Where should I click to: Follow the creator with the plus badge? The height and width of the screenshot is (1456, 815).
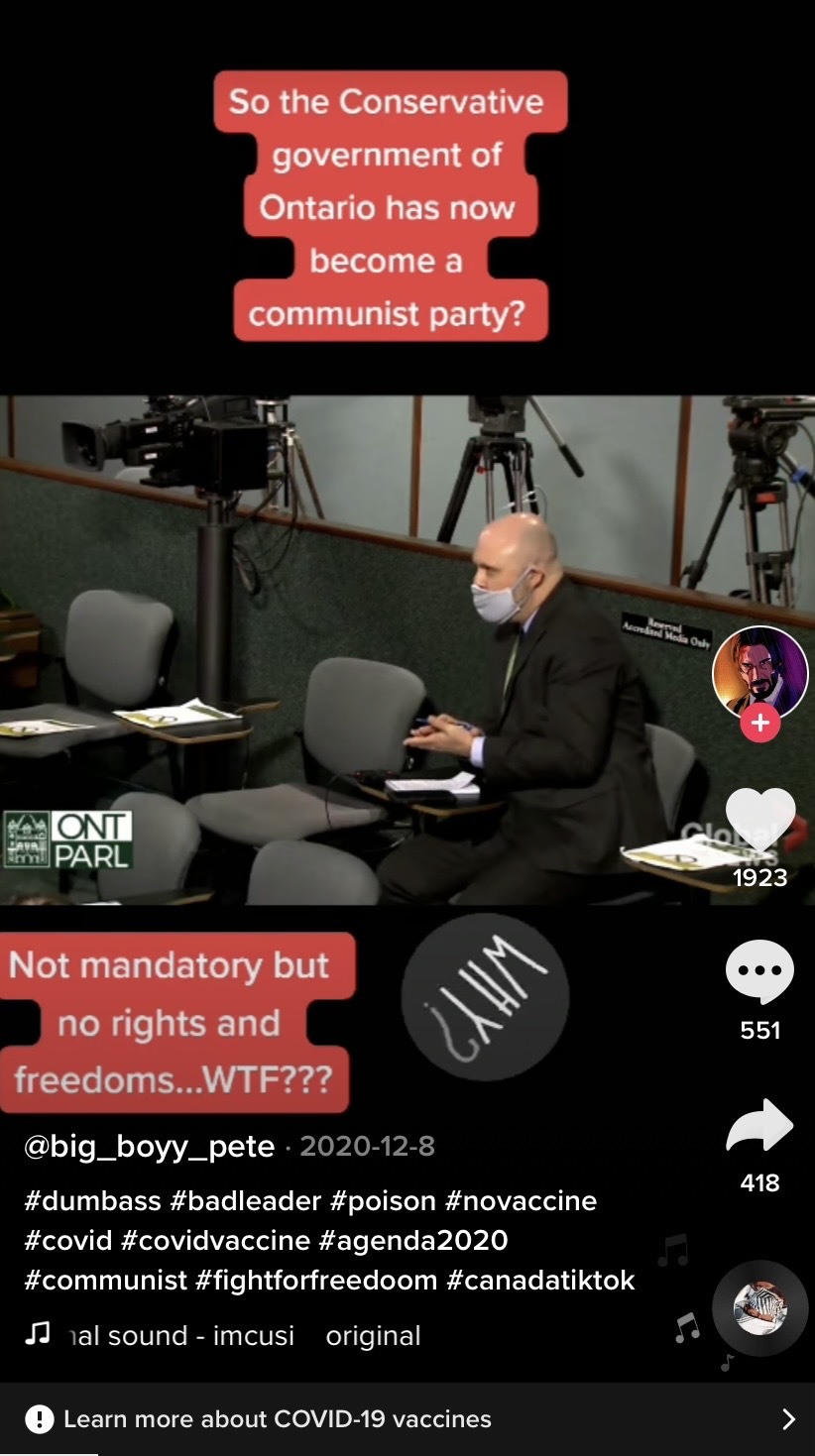760,725
